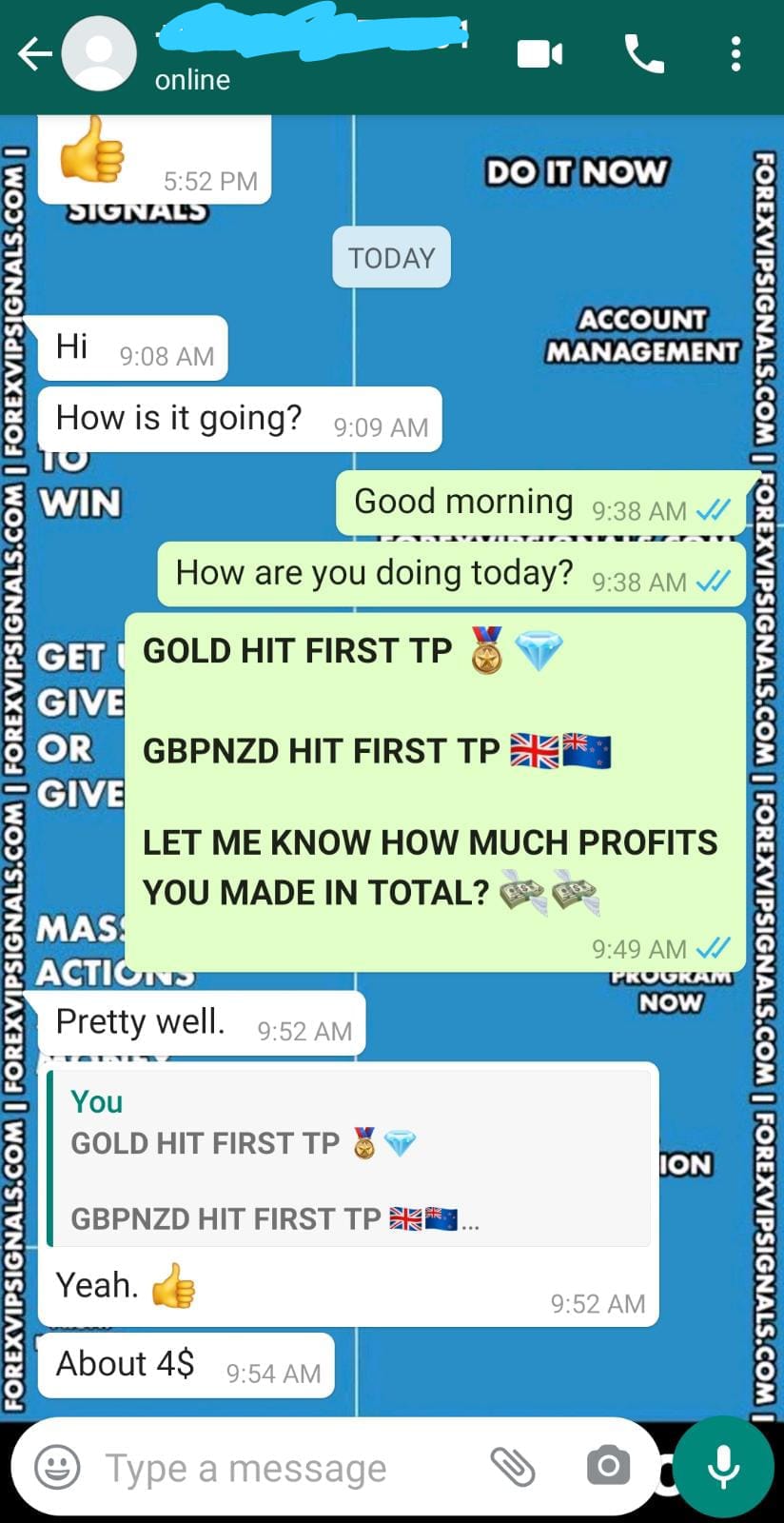
Task: Start a voice call
Action: pos(644,54)
